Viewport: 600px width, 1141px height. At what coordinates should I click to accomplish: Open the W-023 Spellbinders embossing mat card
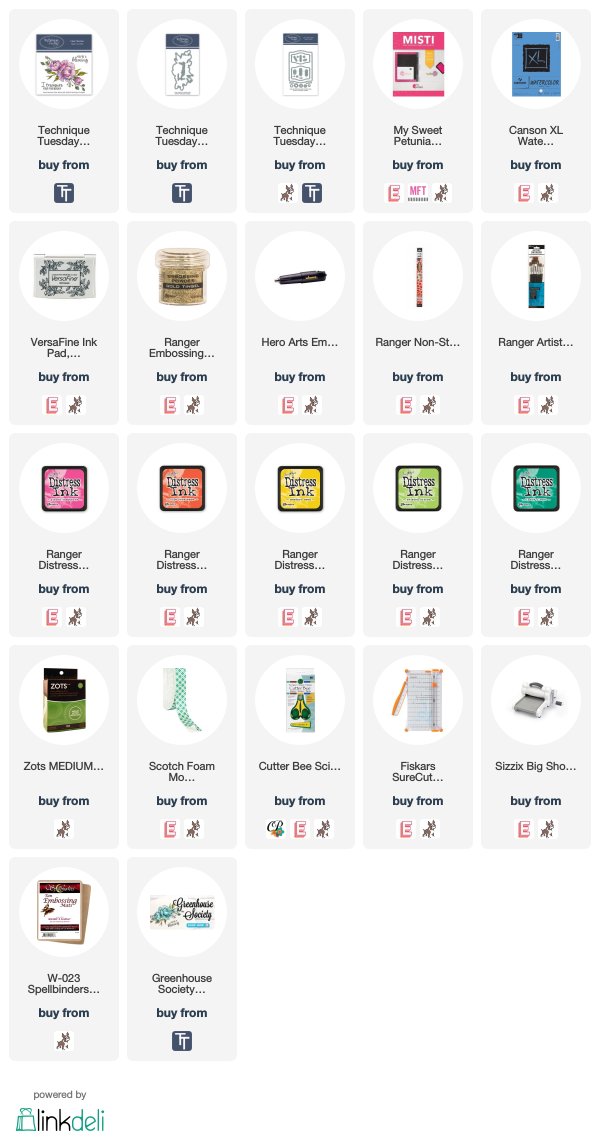[x=64, y=958]
